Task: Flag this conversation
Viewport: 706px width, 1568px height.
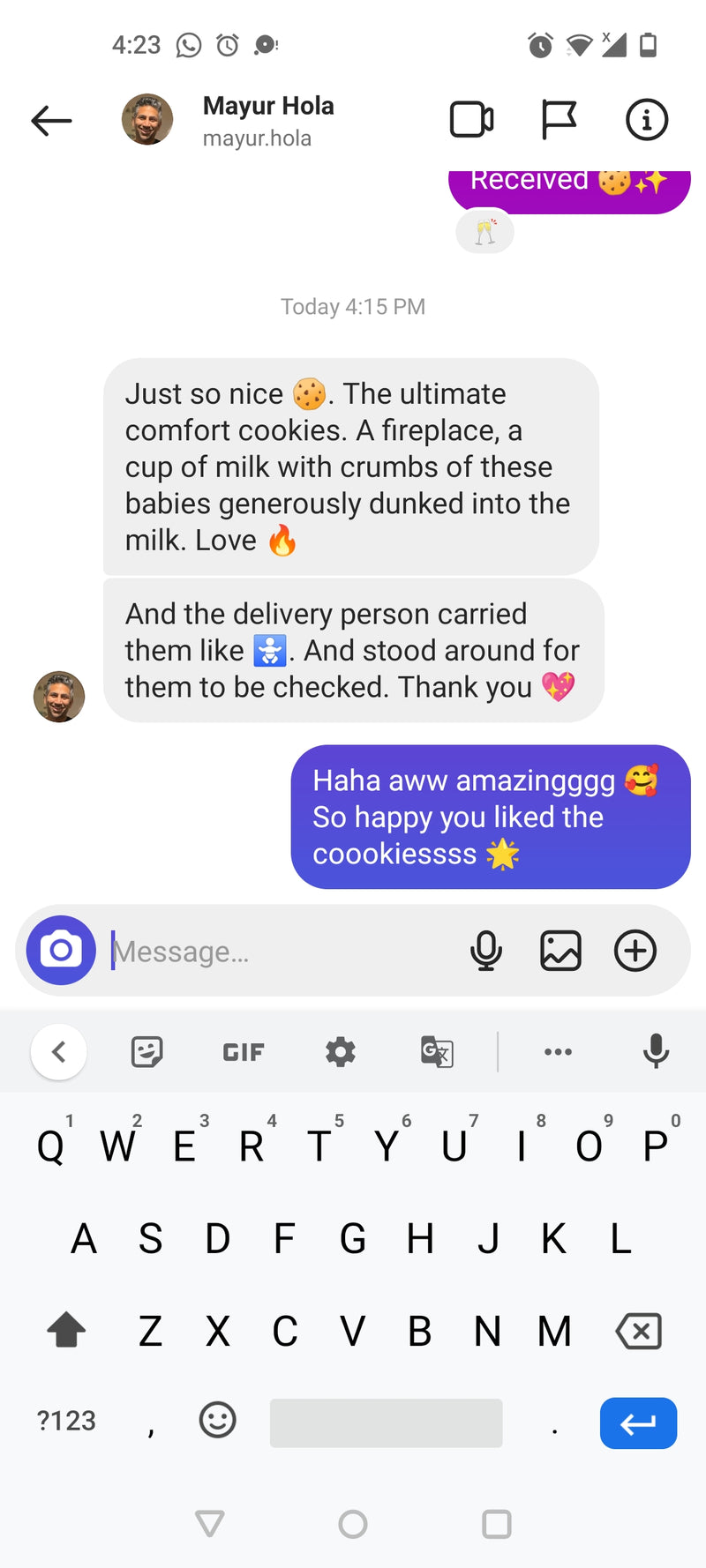Action: pos(559,120)
